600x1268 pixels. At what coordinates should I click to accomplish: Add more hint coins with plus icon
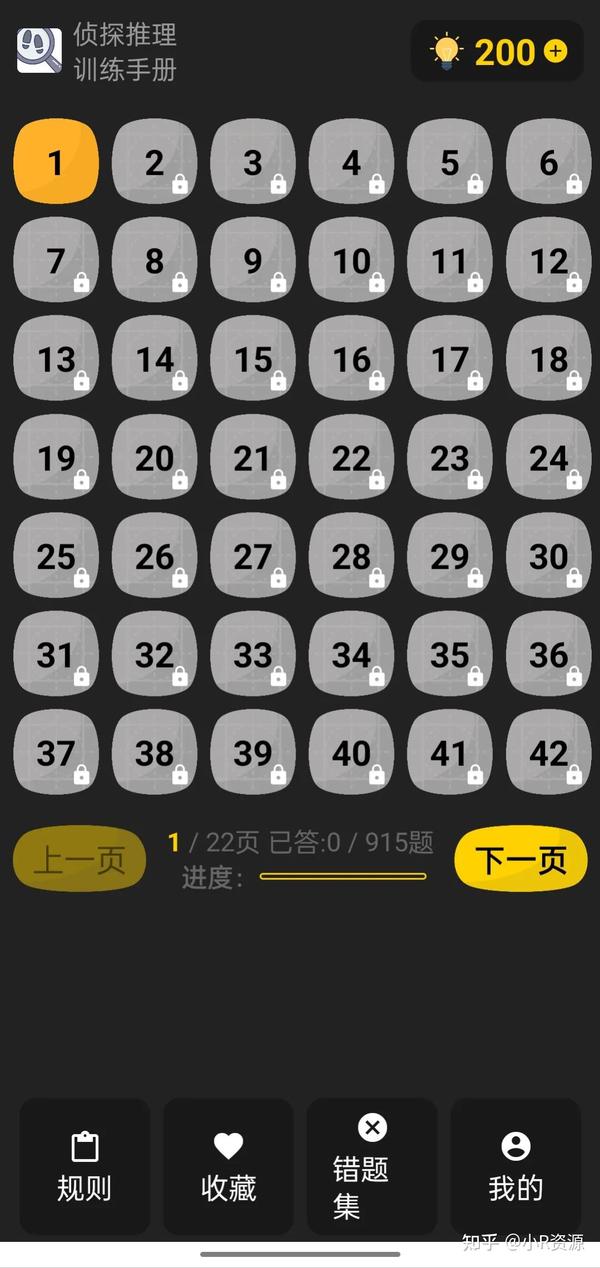[x=556, y=51]
